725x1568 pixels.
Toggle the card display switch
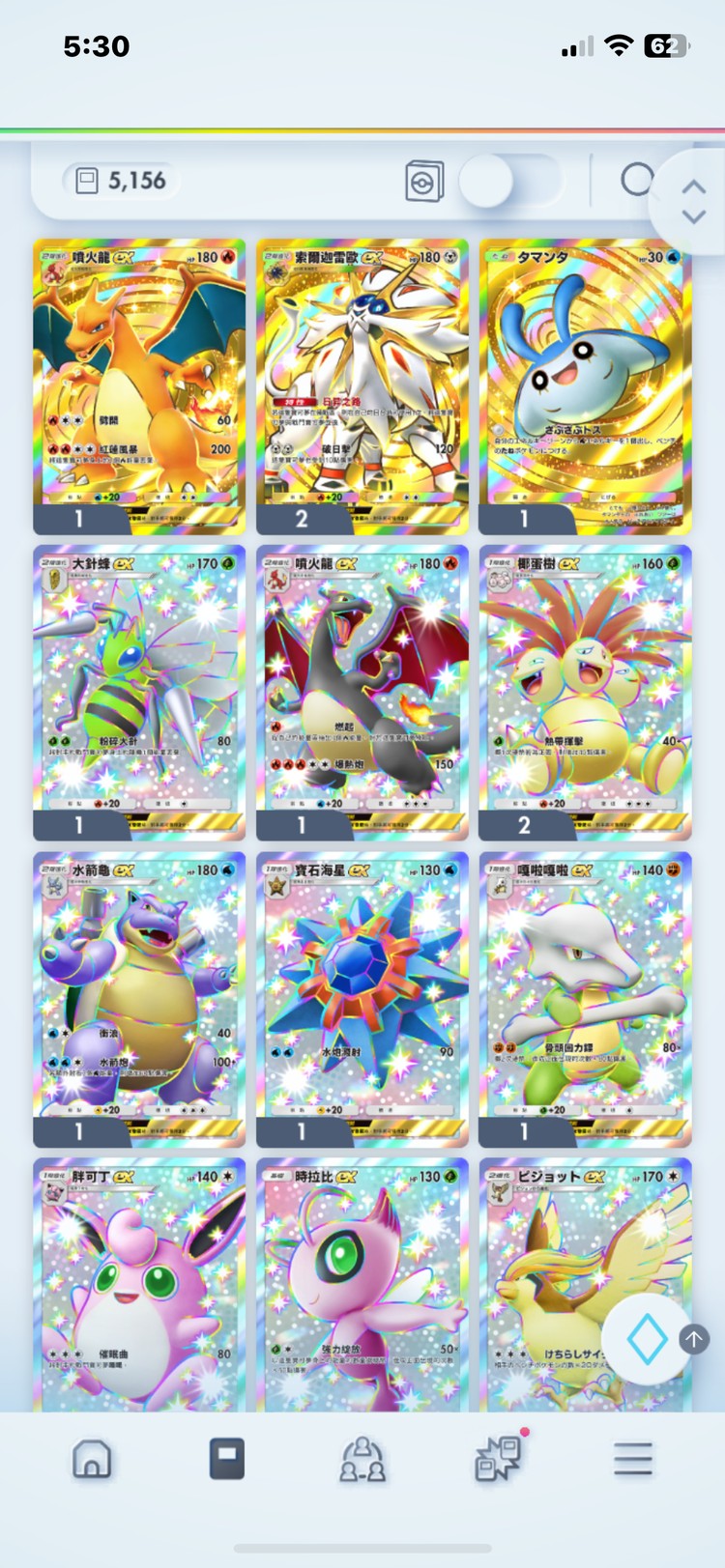click(509, 181)
